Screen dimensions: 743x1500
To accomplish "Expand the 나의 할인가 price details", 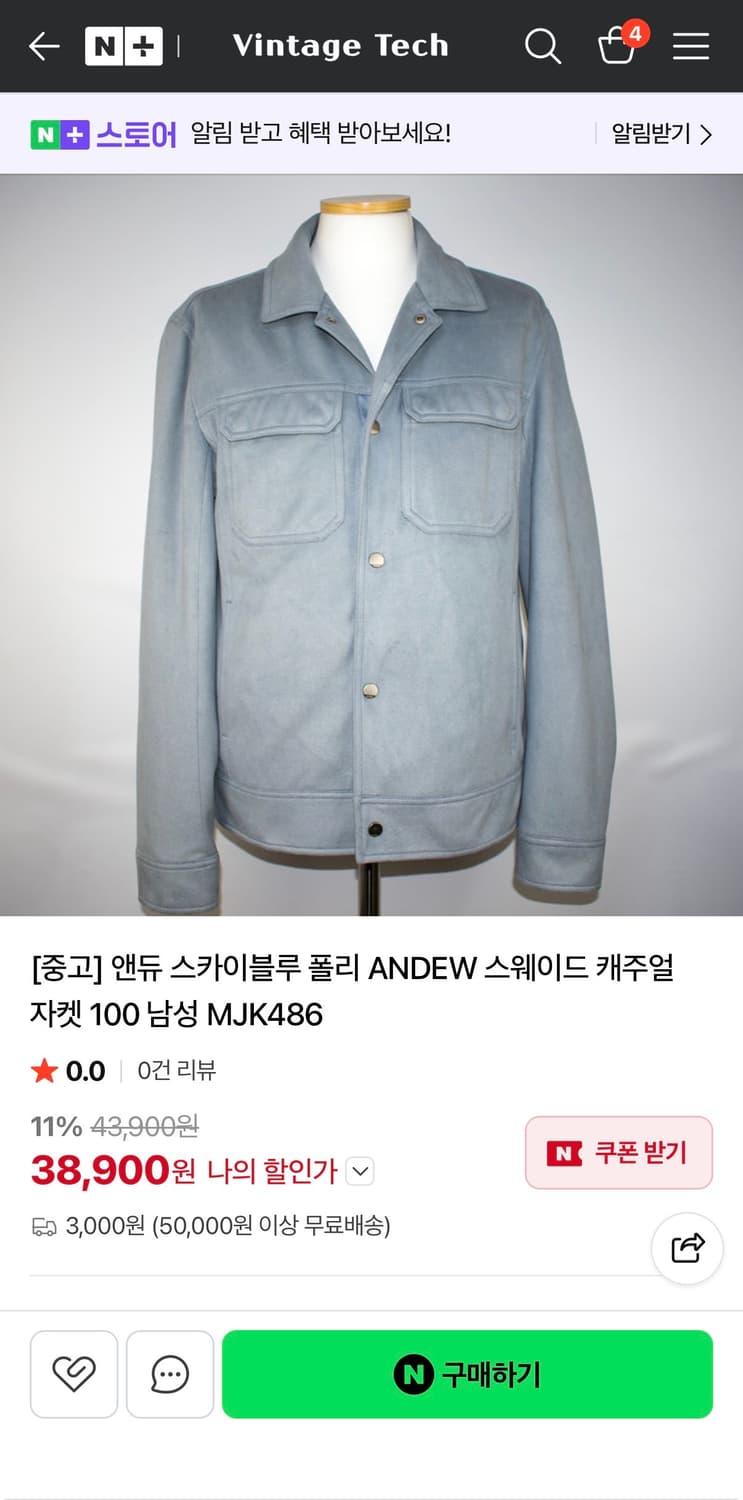I will click(x=359, y=1171).
